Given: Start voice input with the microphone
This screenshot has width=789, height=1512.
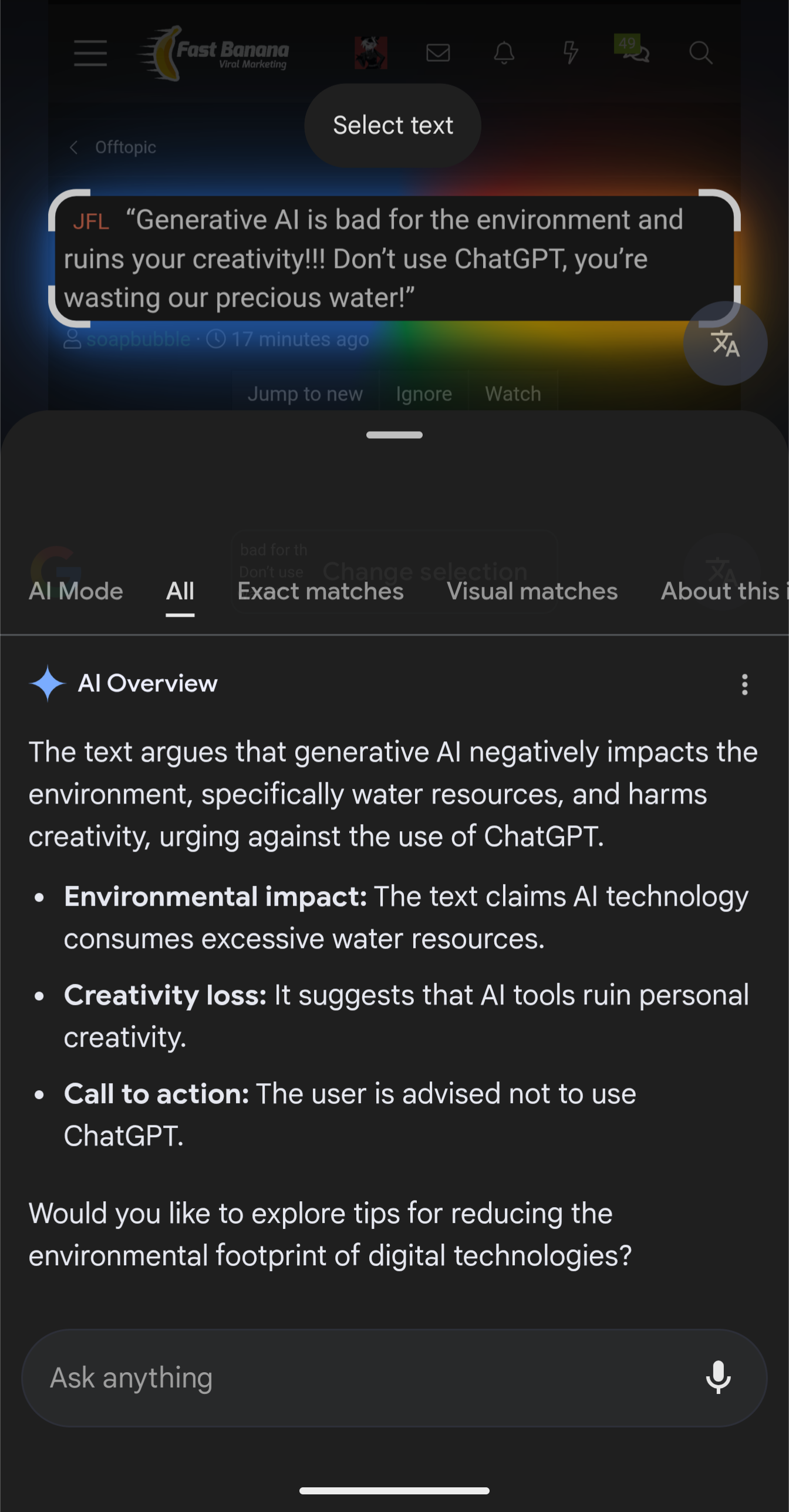Looking at the screenshot, I should click(x=718, y=1377).
